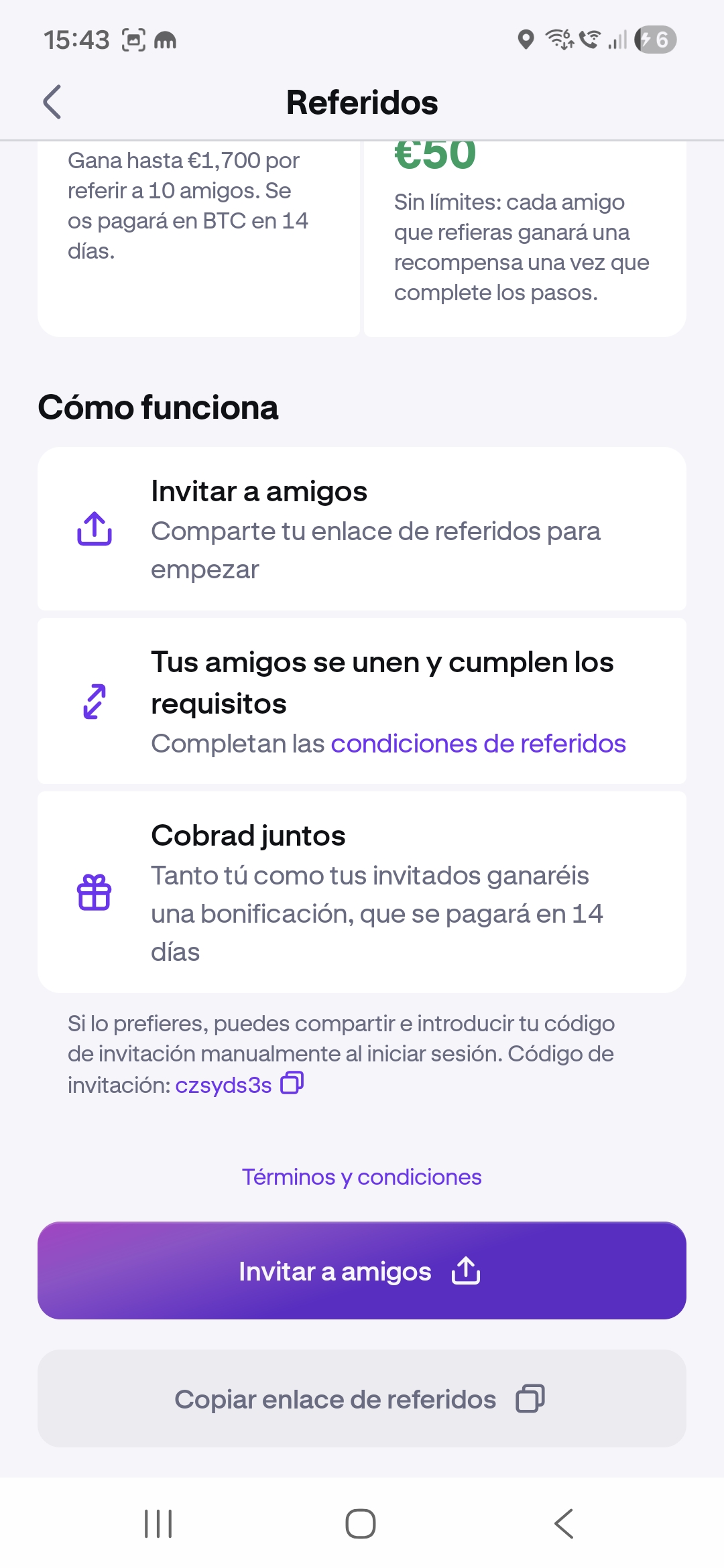The width and height of the screenshot is (724, 1568).
Task: Open recent apps from the navigation bar
Action: point(159,1523)
